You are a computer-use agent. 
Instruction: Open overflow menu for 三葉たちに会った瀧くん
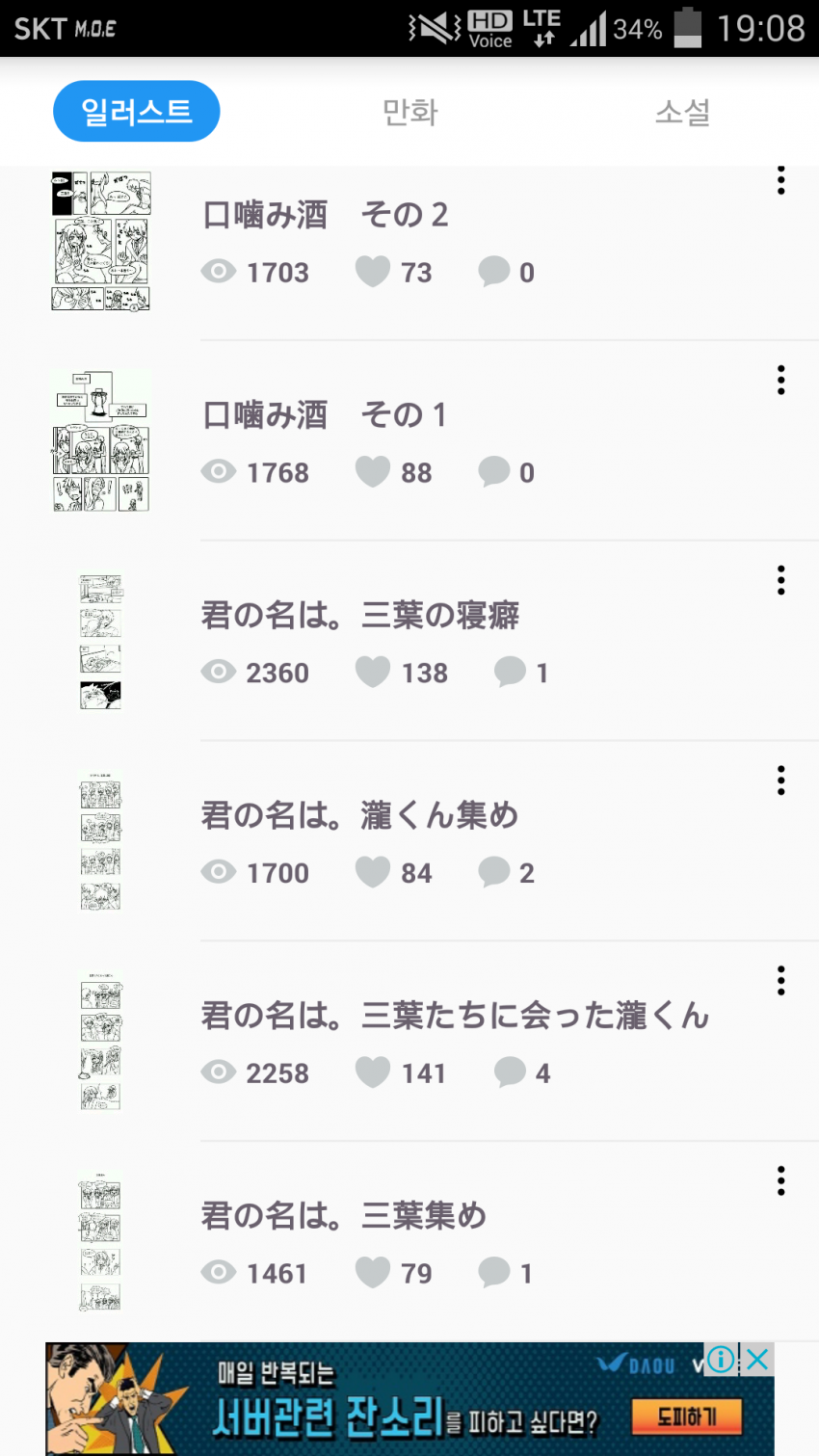(x=780, y=980)
